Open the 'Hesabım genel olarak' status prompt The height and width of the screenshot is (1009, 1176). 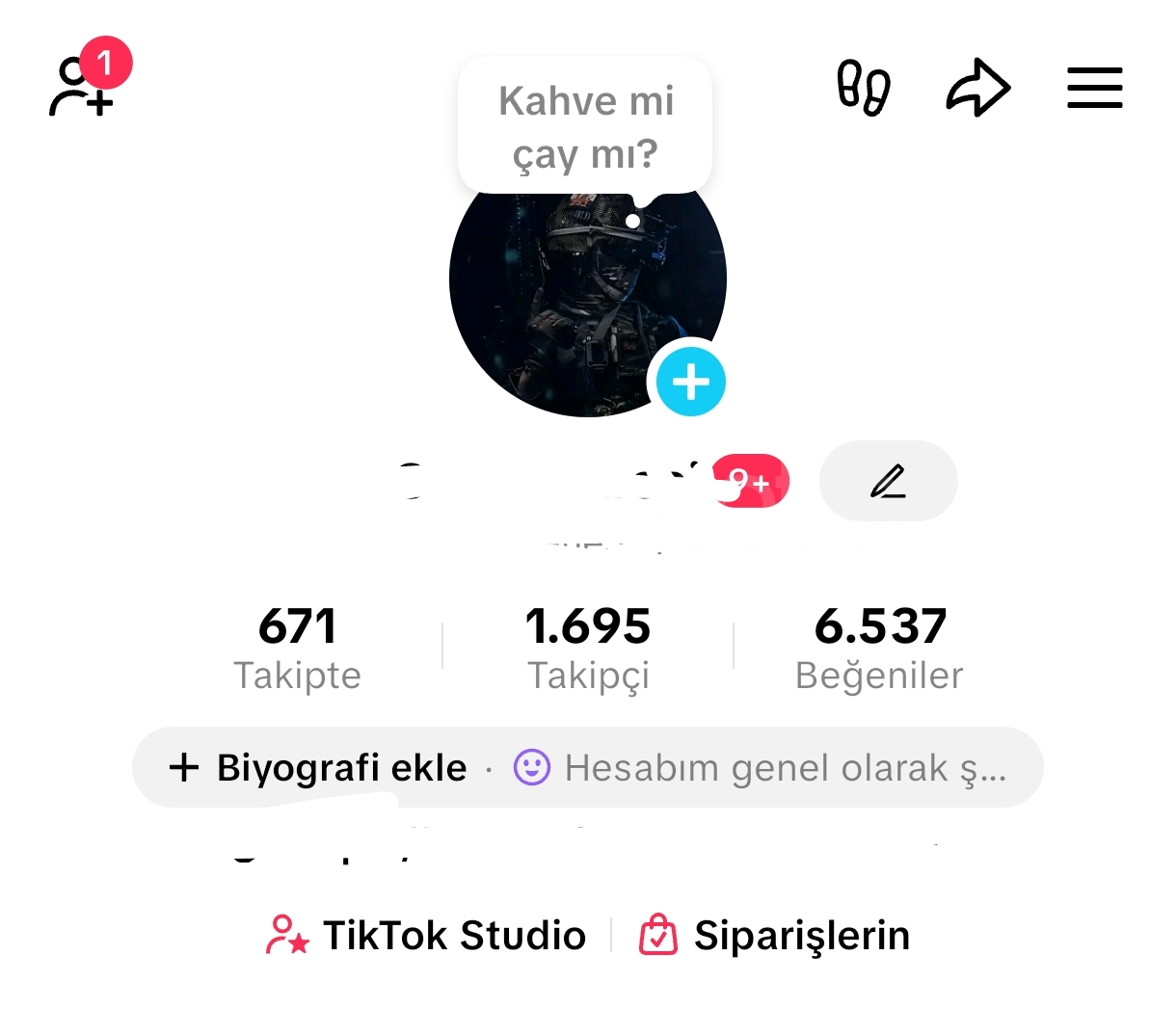click(762, 768)
